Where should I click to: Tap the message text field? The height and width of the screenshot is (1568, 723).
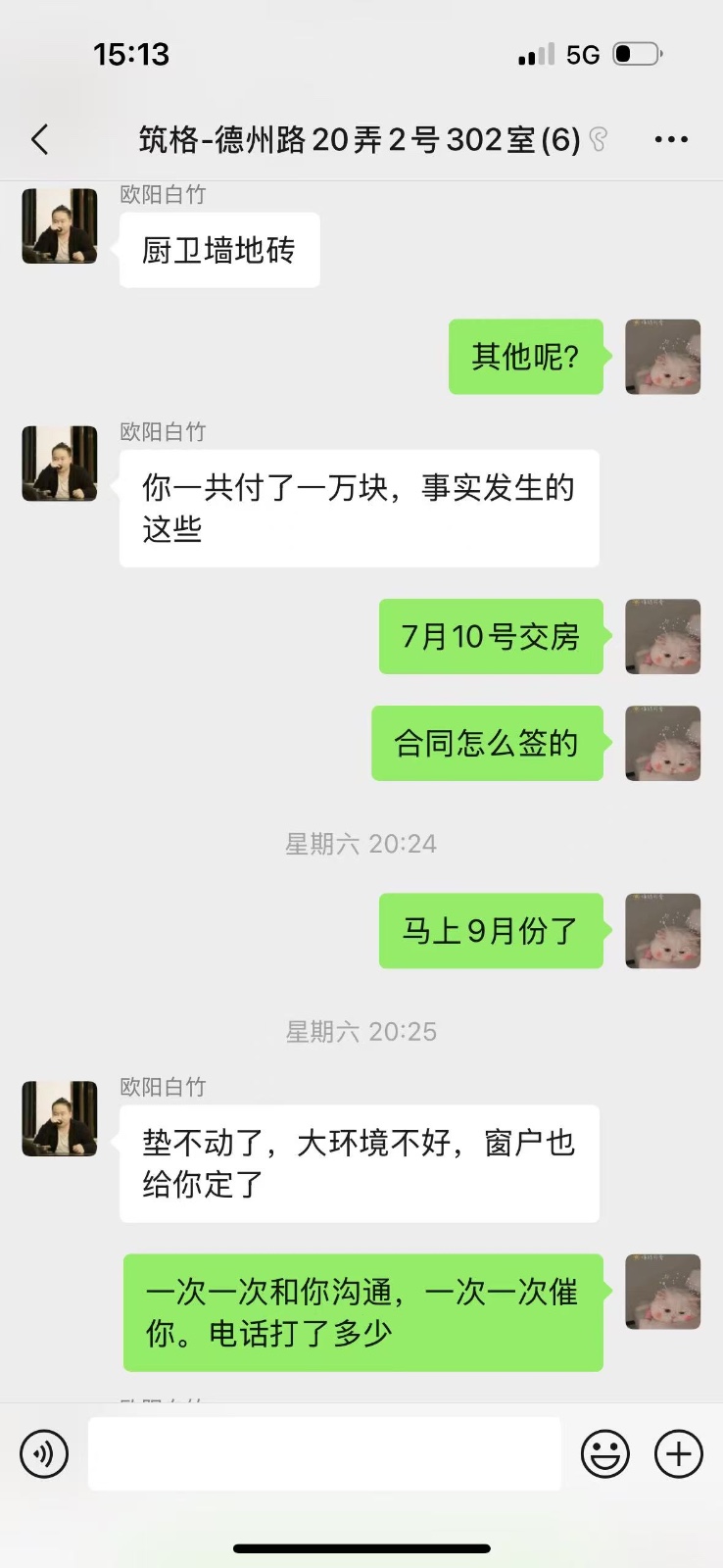(324, 1453)
